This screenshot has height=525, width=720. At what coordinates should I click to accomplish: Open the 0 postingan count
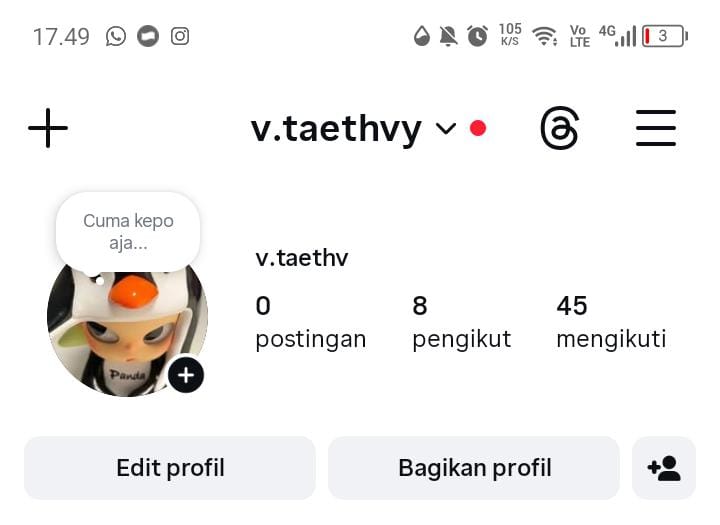click(x=310, y=322)
